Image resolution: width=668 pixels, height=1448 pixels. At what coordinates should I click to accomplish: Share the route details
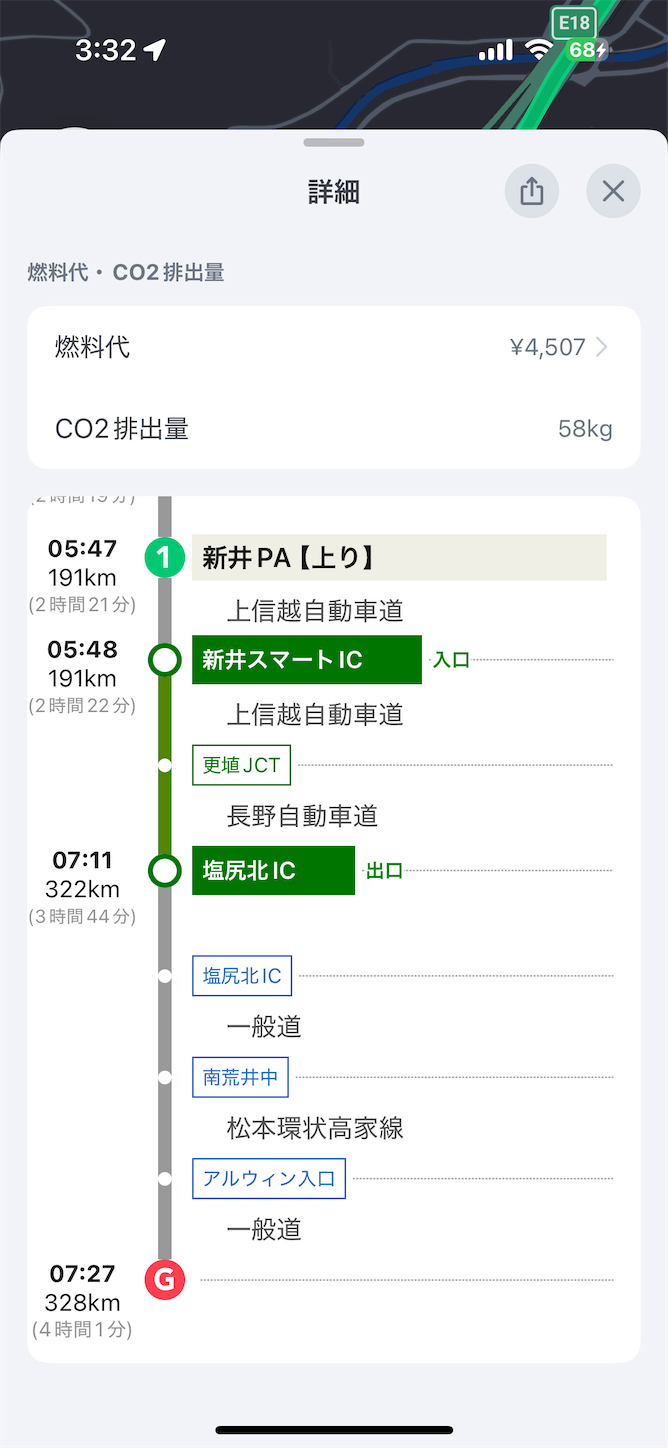(x=532, y=191)
